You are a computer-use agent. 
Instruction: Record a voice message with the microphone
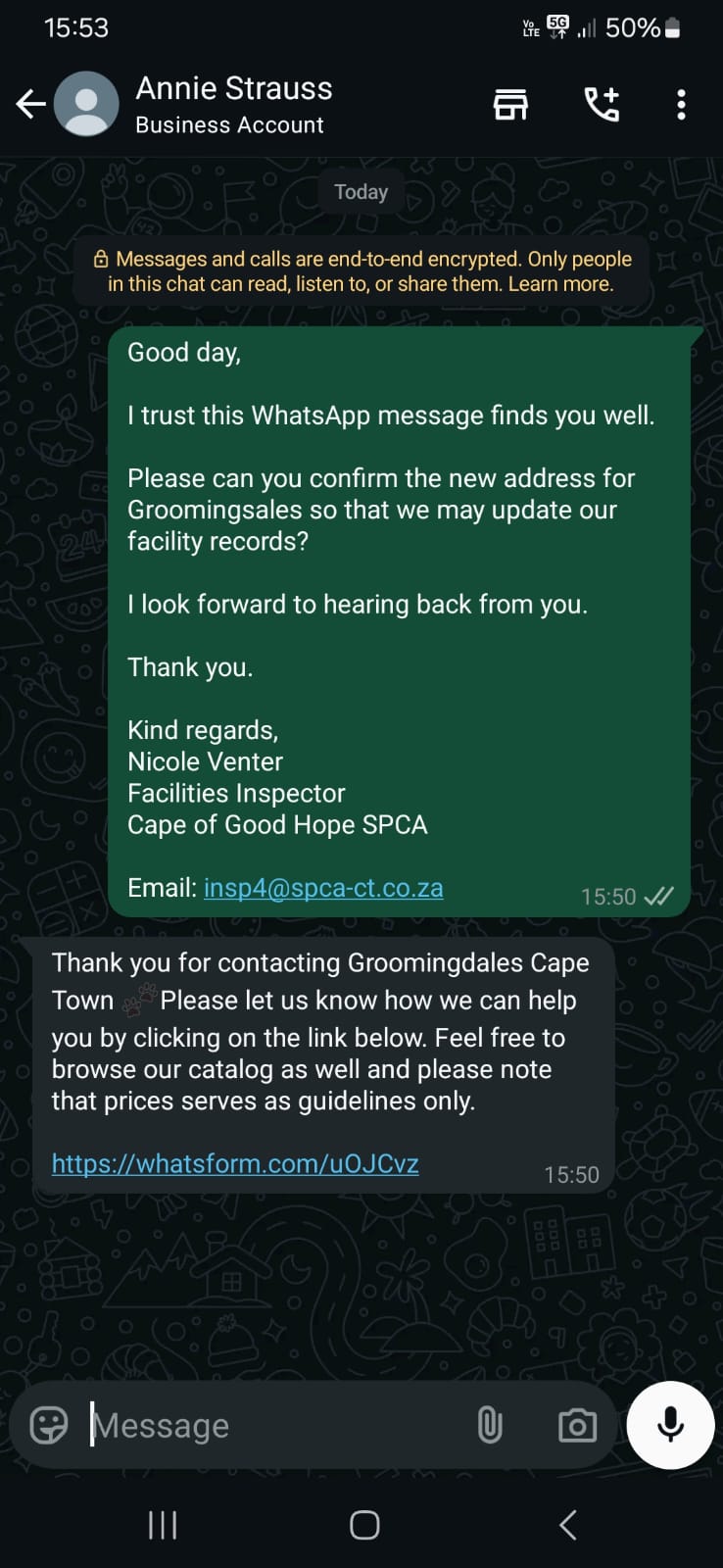point(671,1425)
